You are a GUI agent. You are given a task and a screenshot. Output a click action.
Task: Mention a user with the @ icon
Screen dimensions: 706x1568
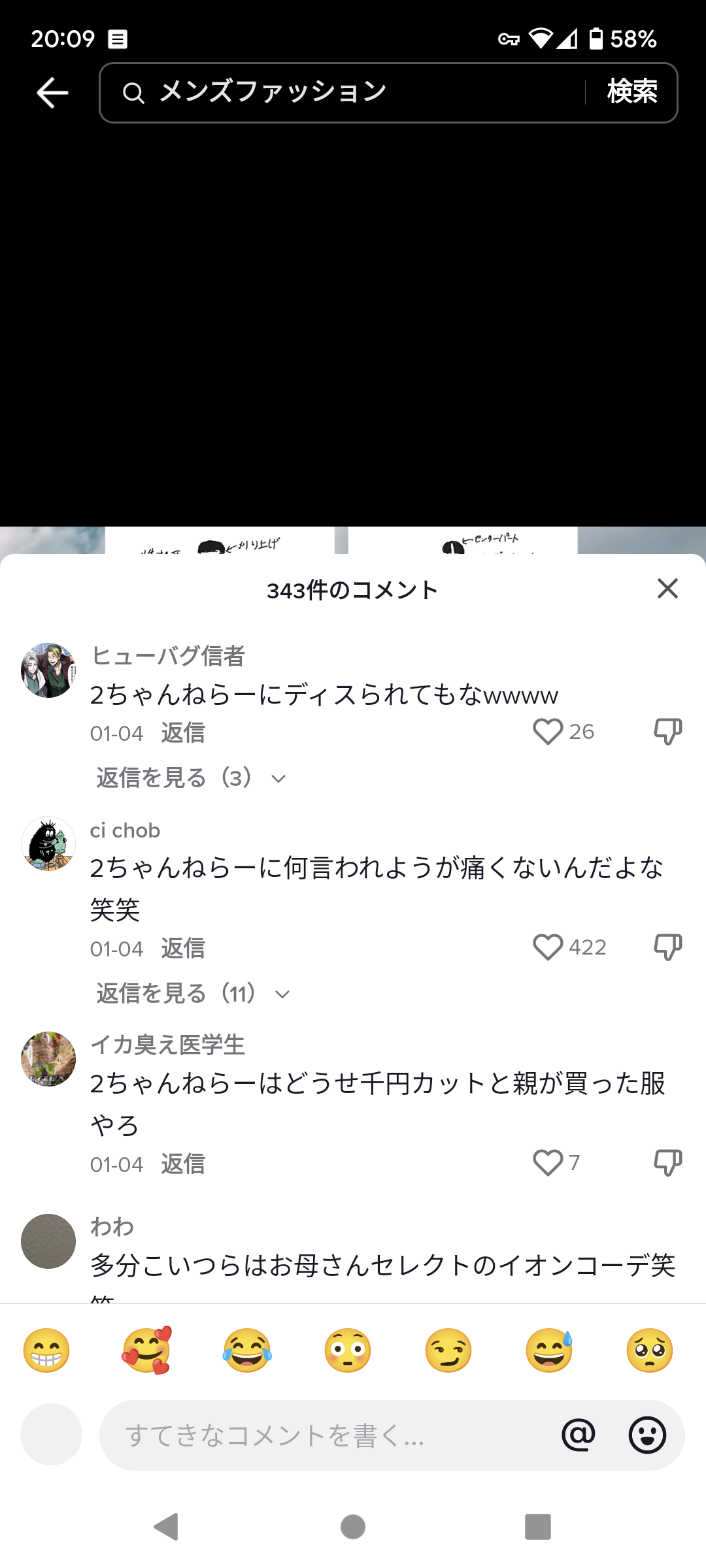[x=579, y=1435]
